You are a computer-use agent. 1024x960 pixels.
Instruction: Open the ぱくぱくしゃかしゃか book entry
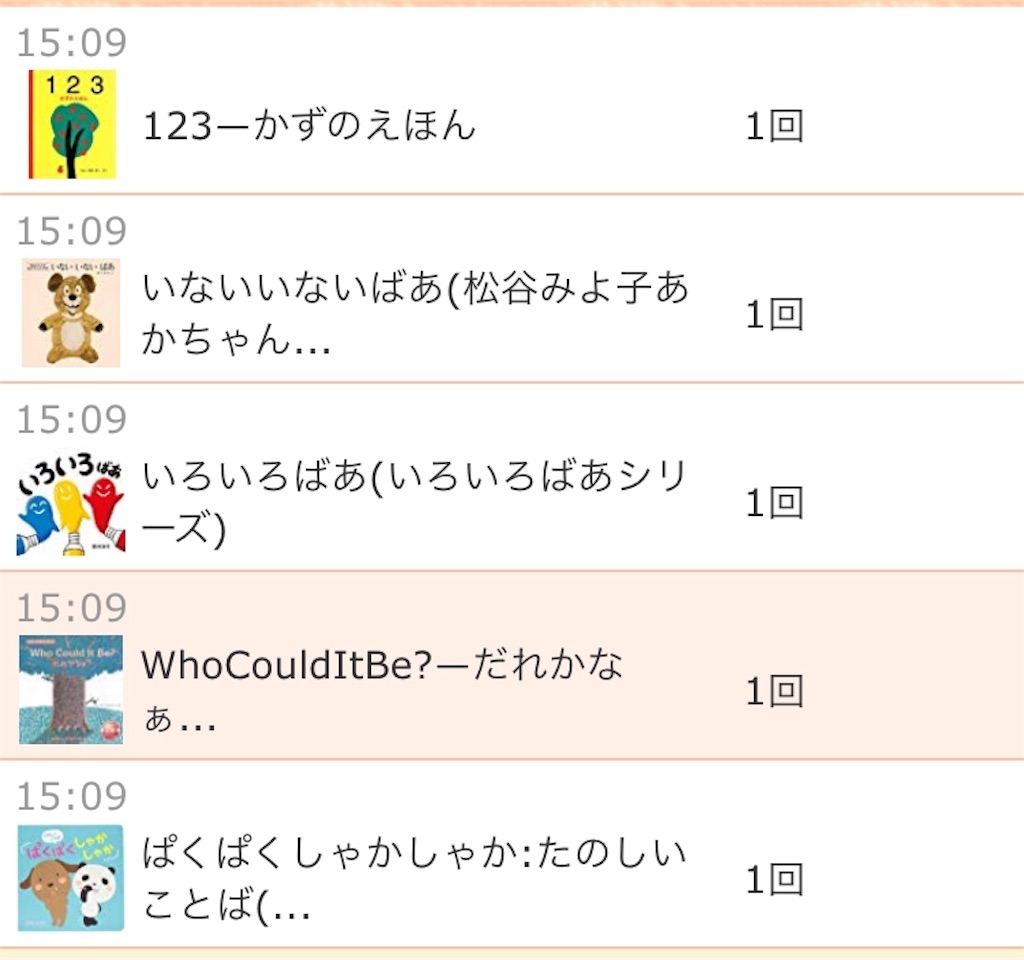click(x=415, y=879)
